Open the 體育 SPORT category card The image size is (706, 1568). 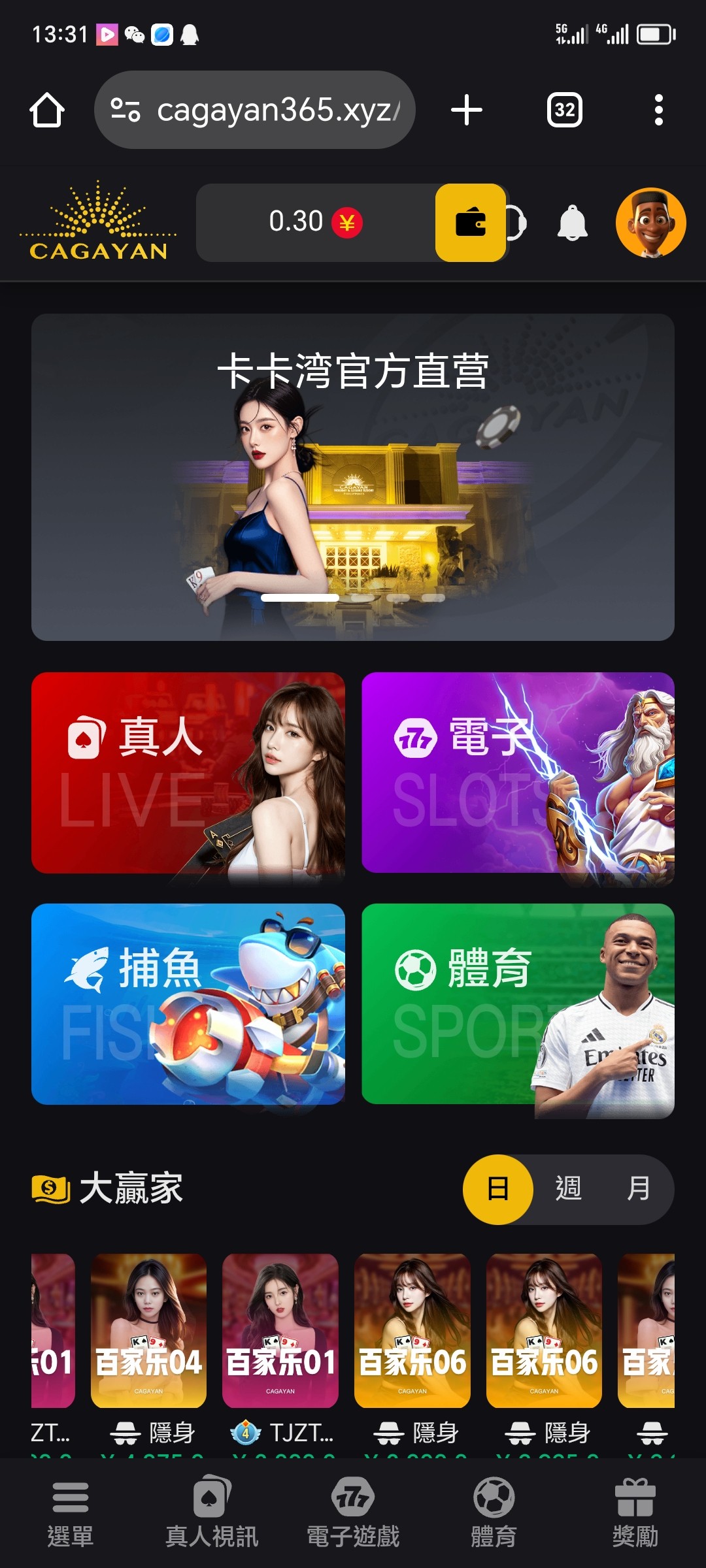click(x=518, y=1004)
